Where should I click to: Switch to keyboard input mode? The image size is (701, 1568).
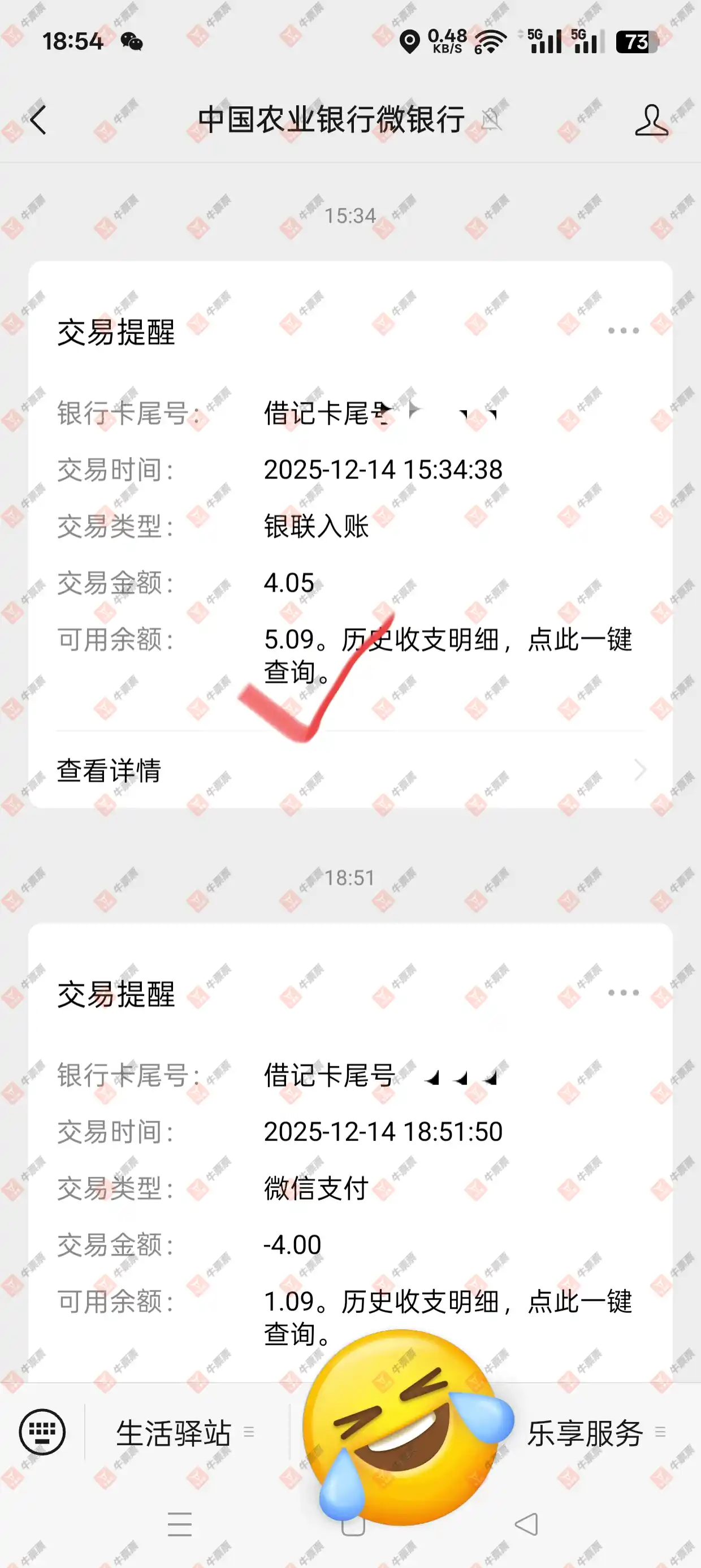pyautogui.click(x=42, y=1432)
